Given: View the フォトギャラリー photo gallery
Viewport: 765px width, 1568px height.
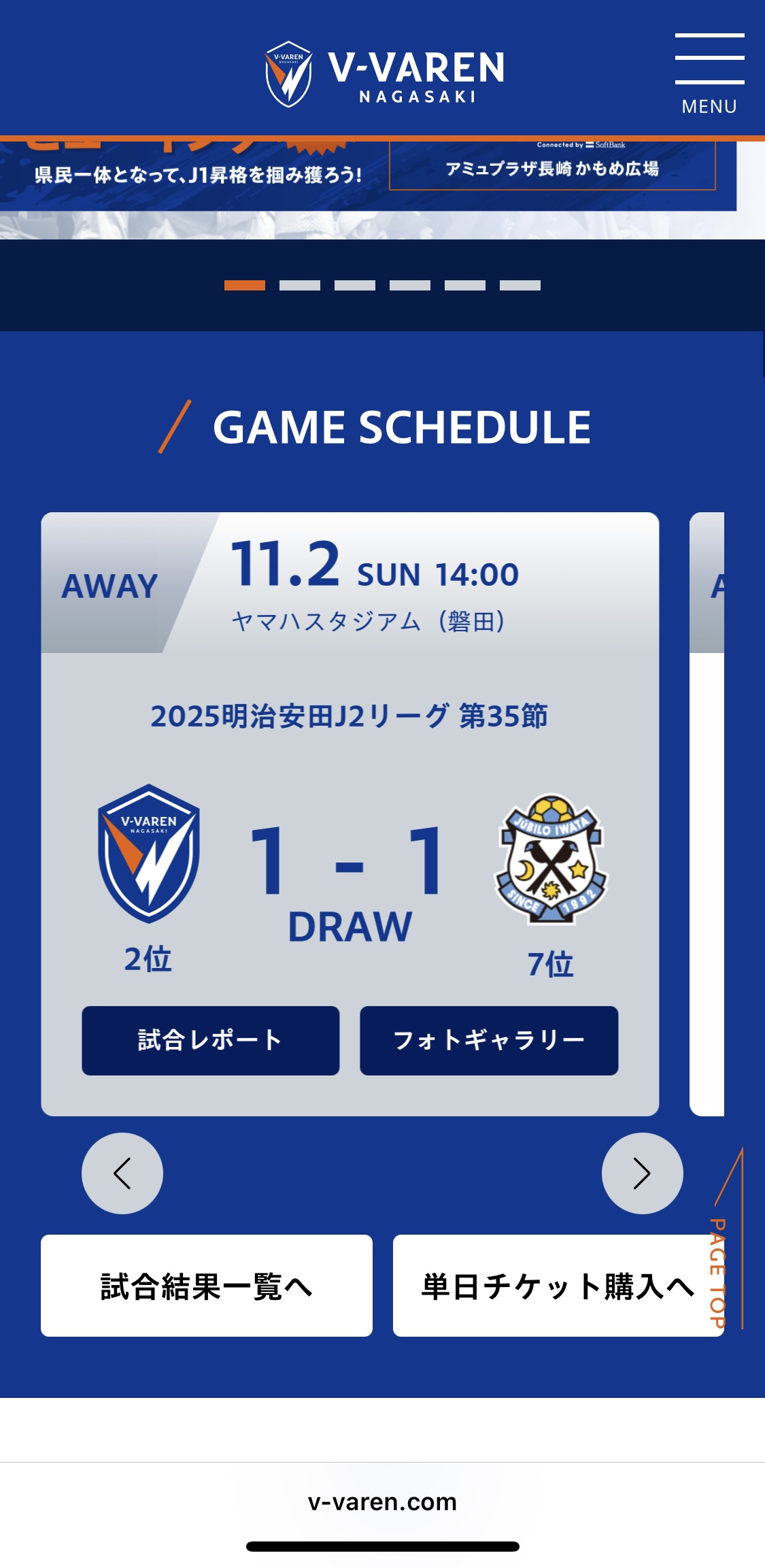Looking at the screenshot, I should click(x=489, y=1041).
